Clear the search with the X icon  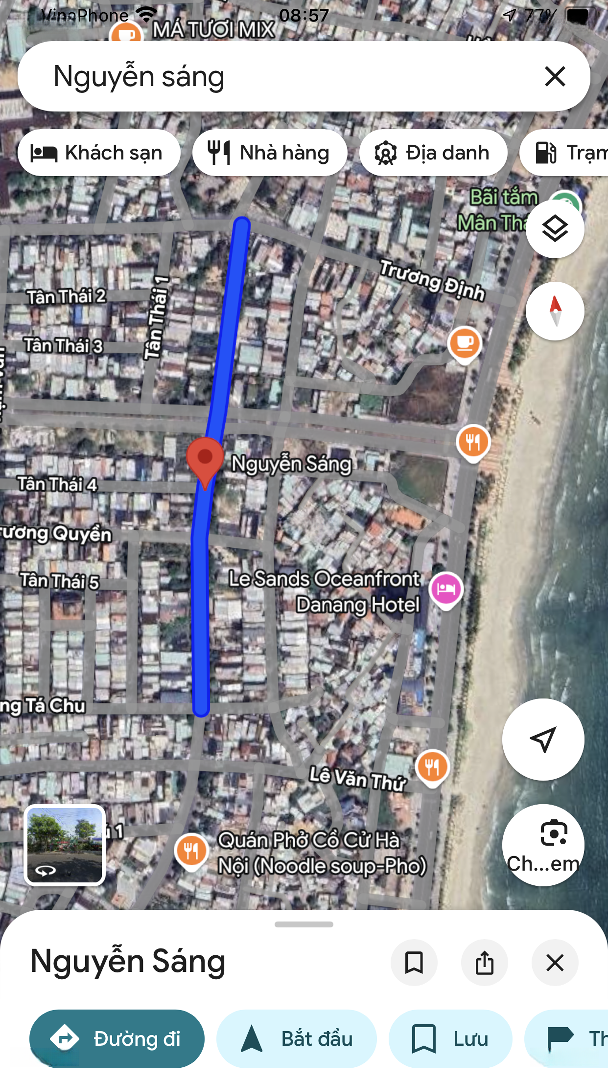coord(554,76)
